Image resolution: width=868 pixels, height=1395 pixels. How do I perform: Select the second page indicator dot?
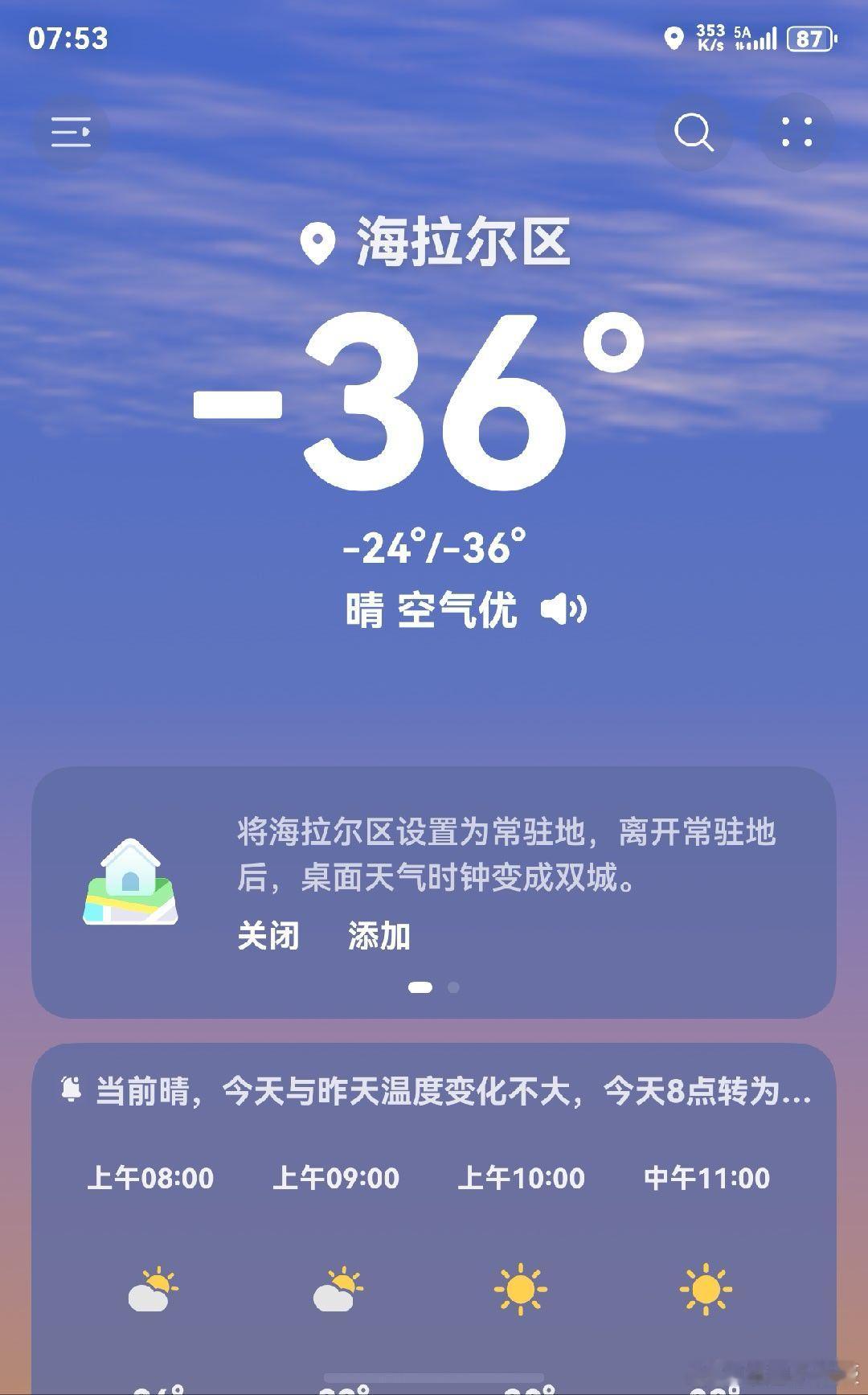(452, 987)
